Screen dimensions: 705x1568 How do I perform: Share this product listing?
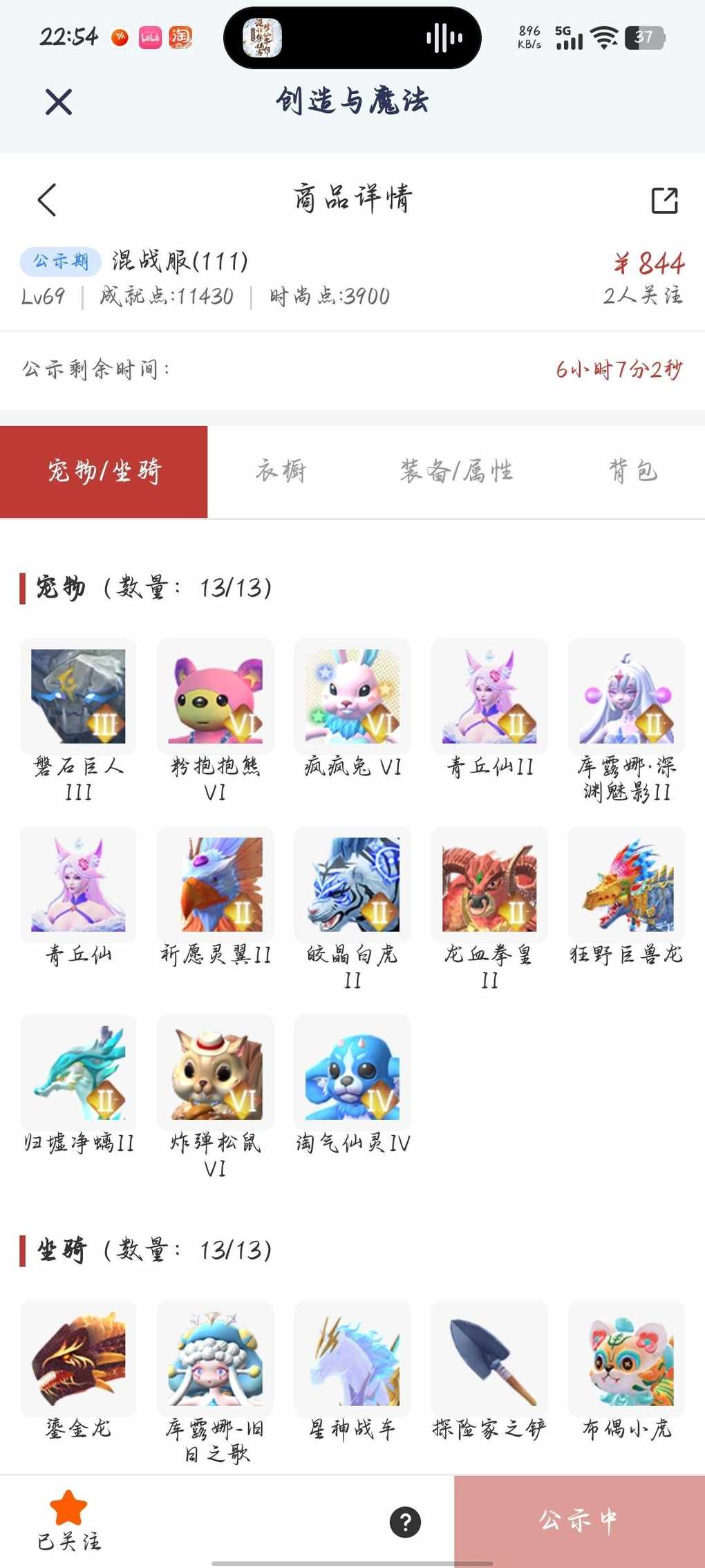664,200
